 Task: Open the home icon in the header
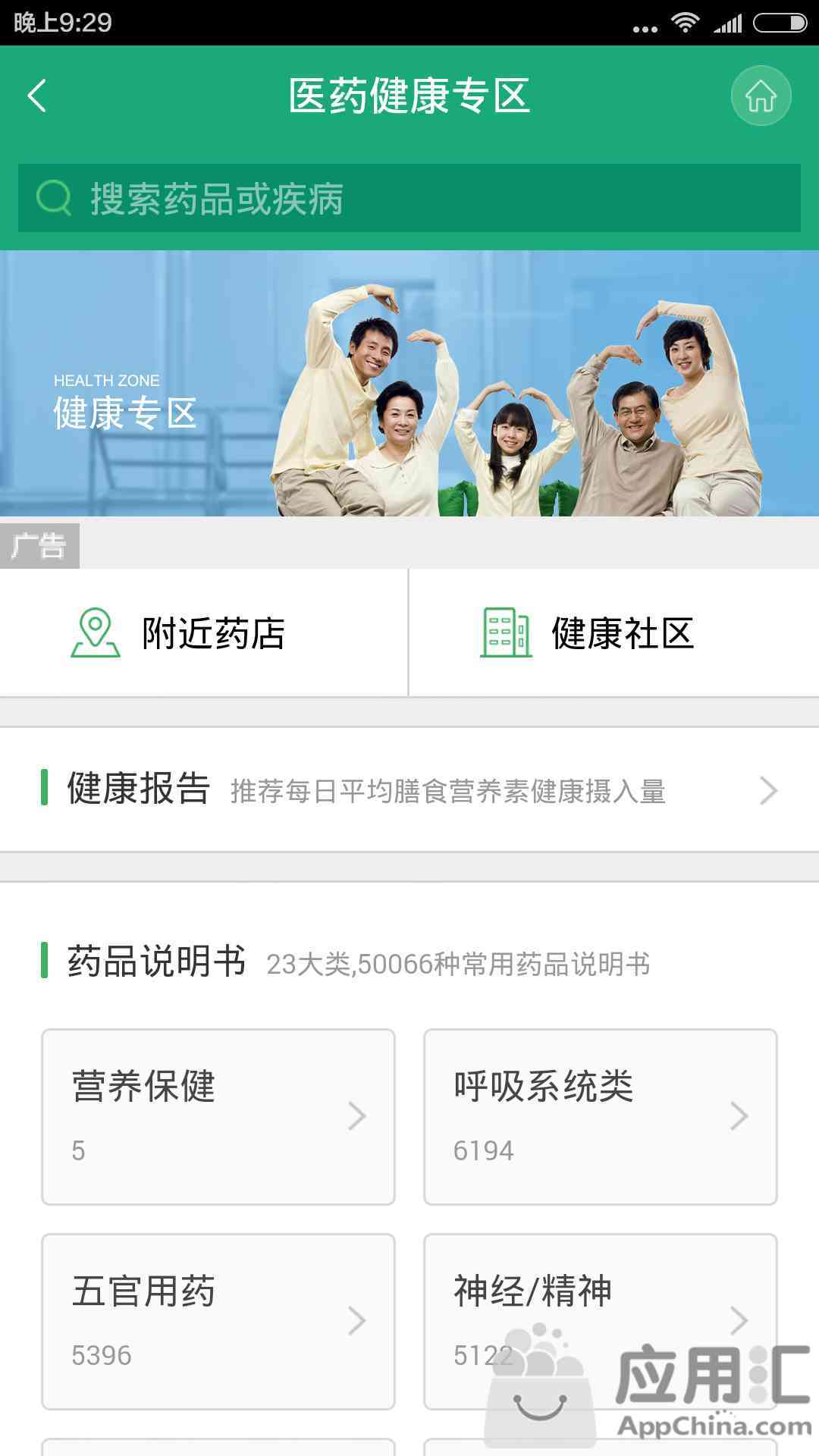pos(761,96)
